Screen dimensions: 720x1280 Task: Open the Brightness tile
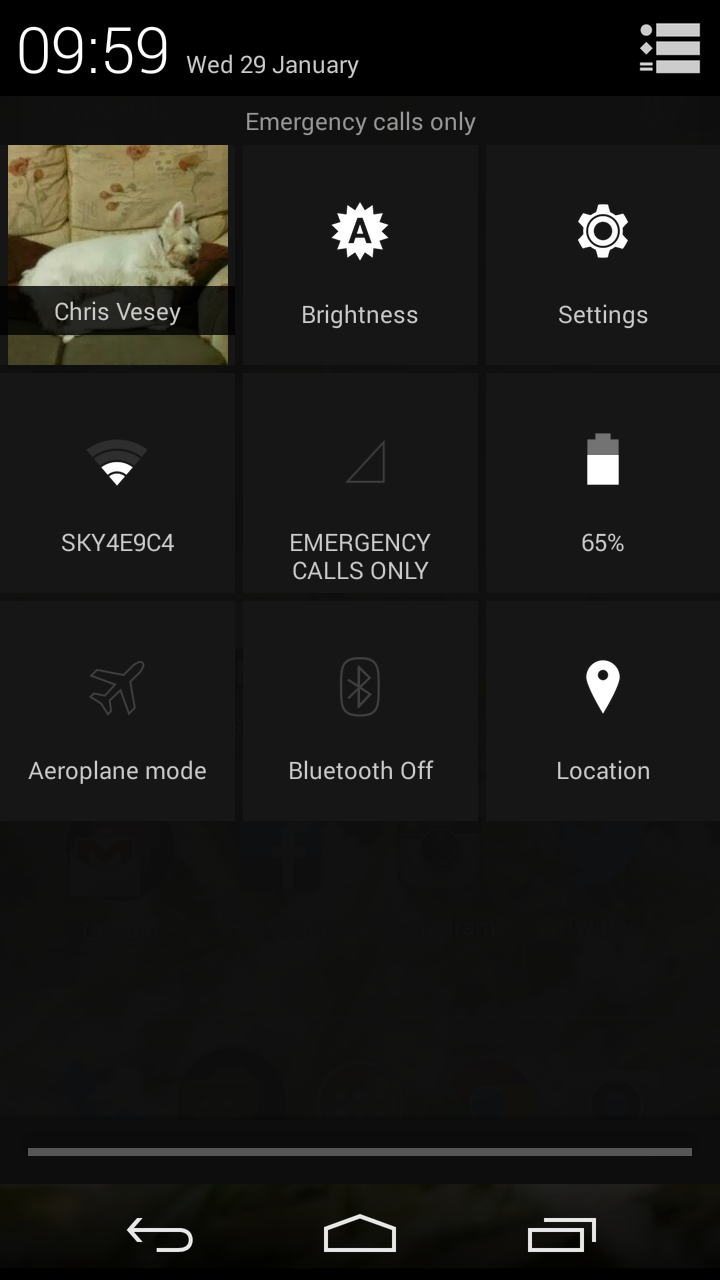tap(360, 255)
